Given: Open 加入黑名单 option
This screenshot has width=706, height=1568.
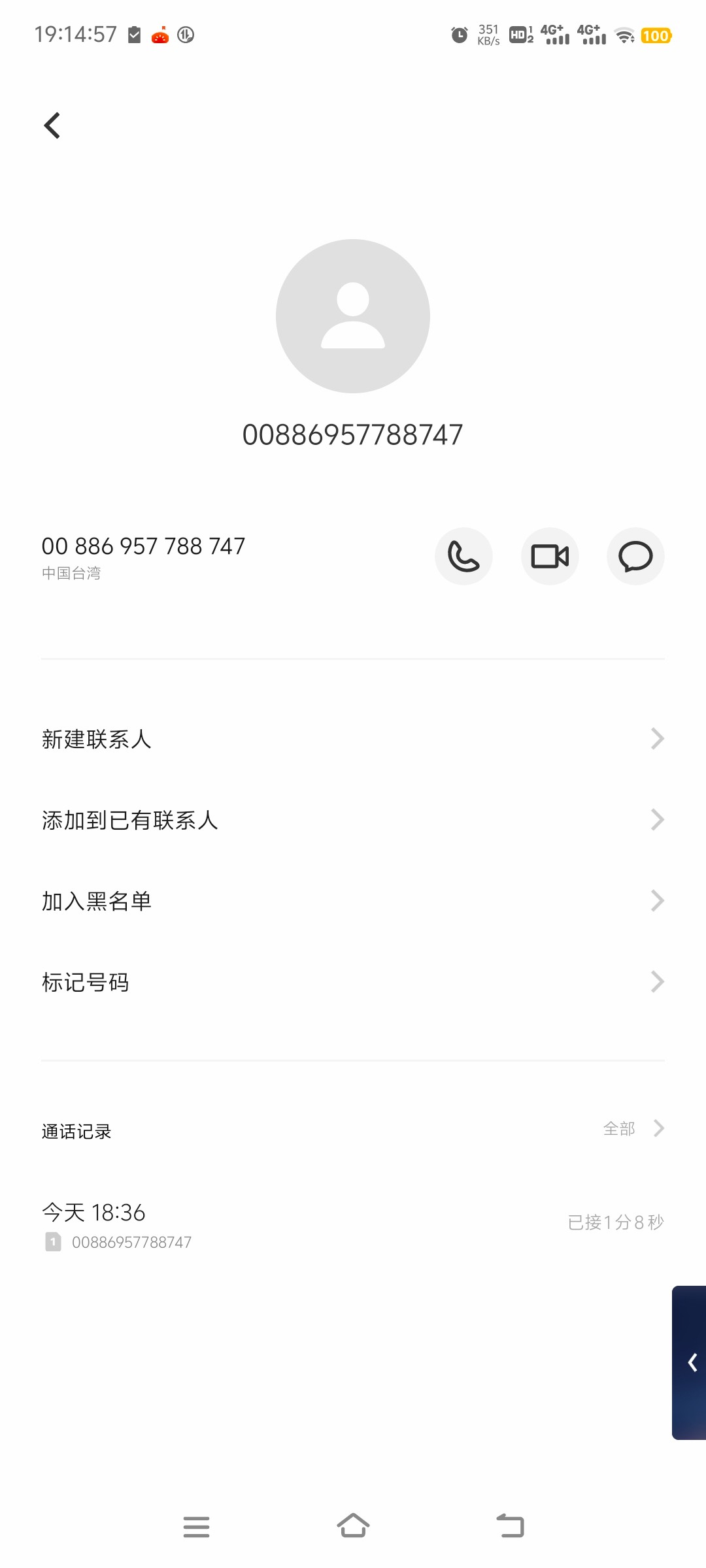Looking at the screenshot, I should (x=353, y=901).
